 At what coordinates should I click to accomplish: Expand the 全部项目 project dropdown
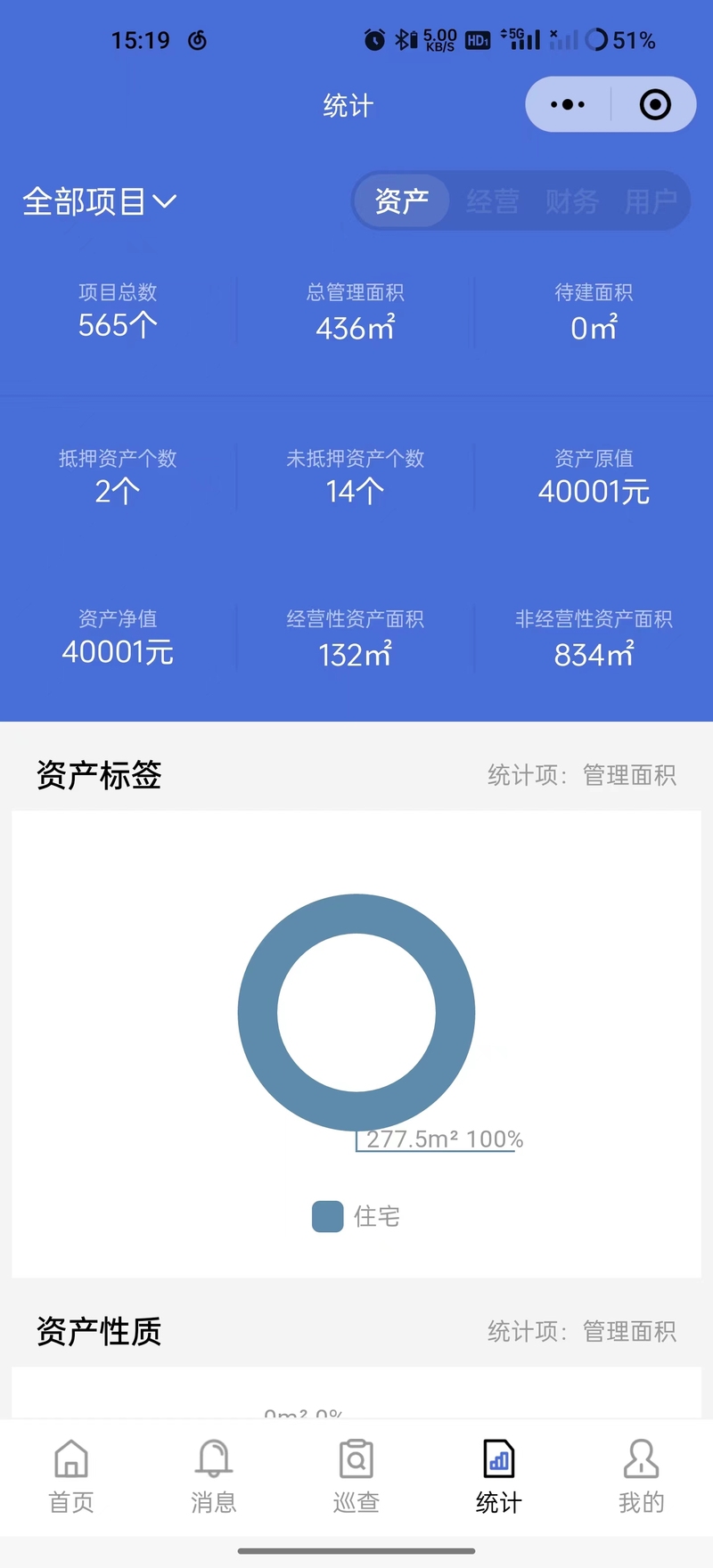[100, 202]
